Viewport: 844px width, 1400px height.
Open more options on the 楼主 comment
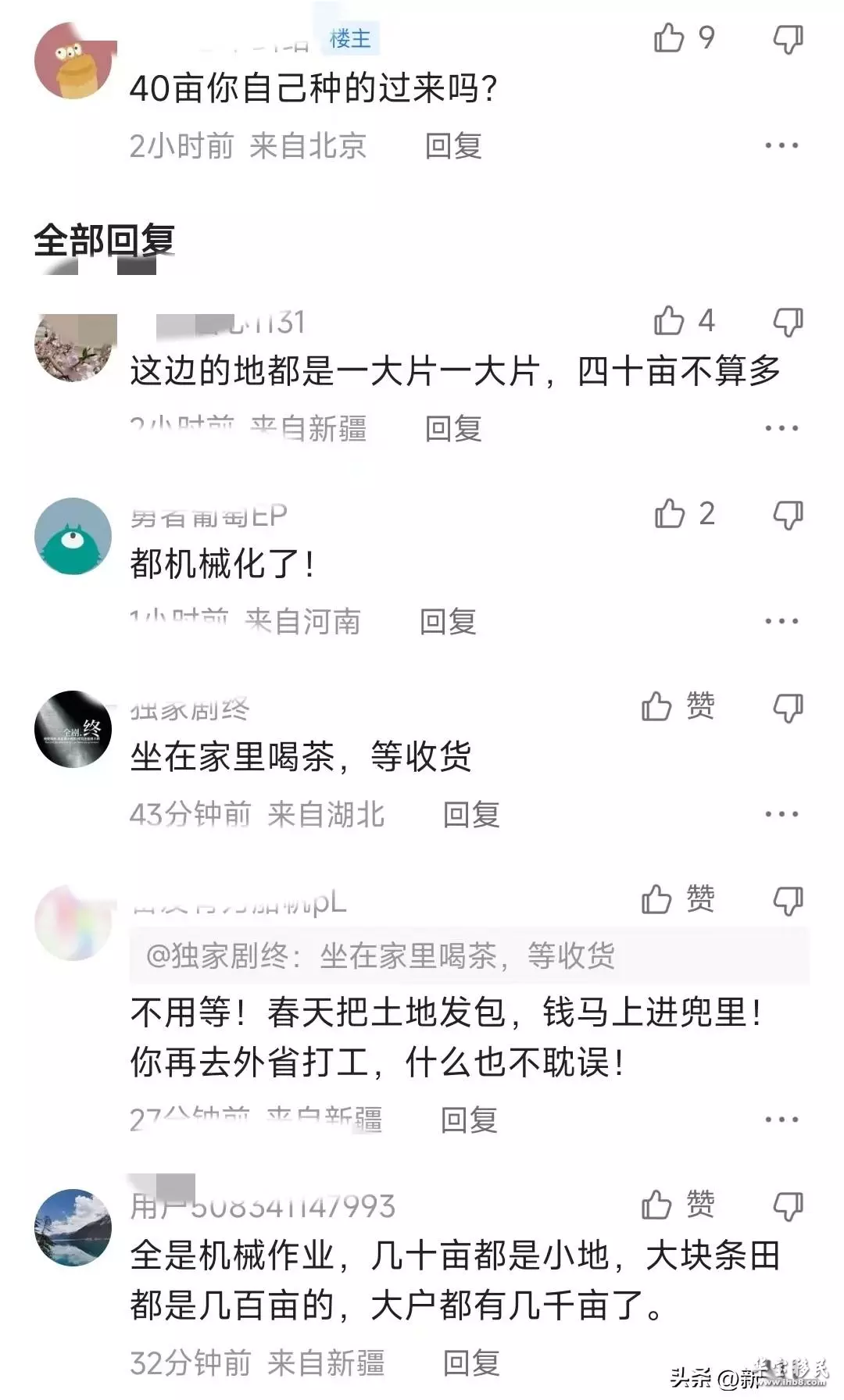[x=781, y=145]
